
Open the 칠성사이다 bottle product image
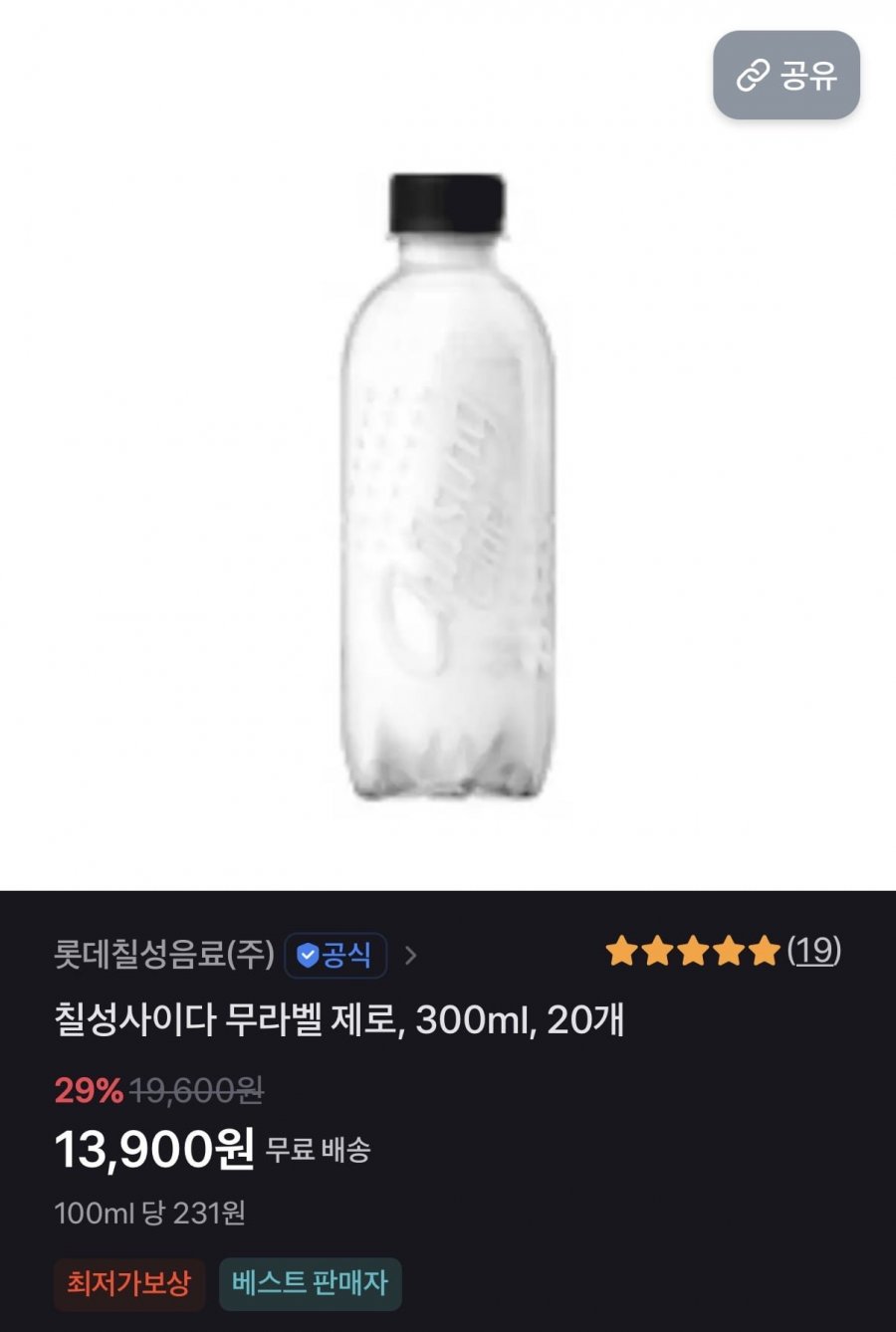(446, 488)
